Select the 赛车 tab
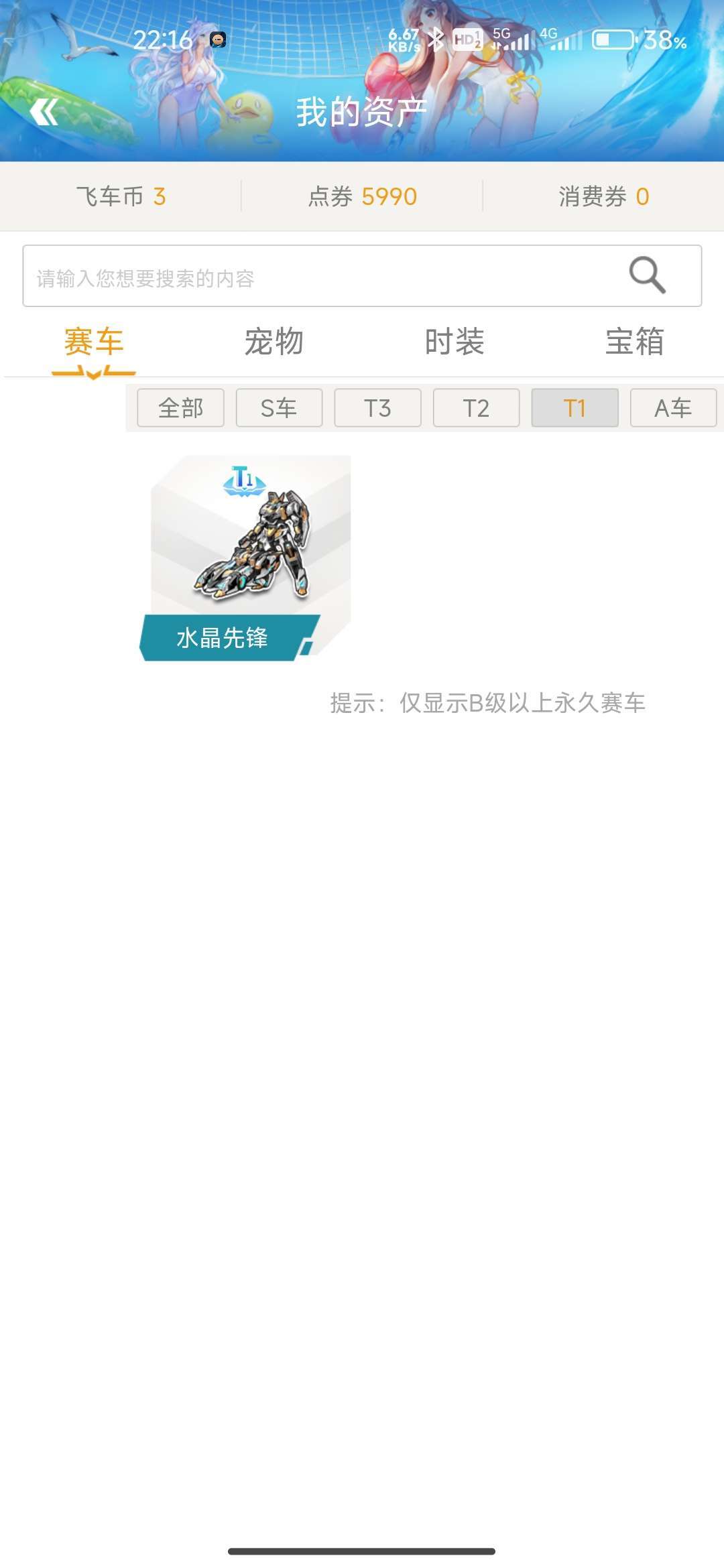This screenshot has width=724, height=1568. (x=94, y=342)
